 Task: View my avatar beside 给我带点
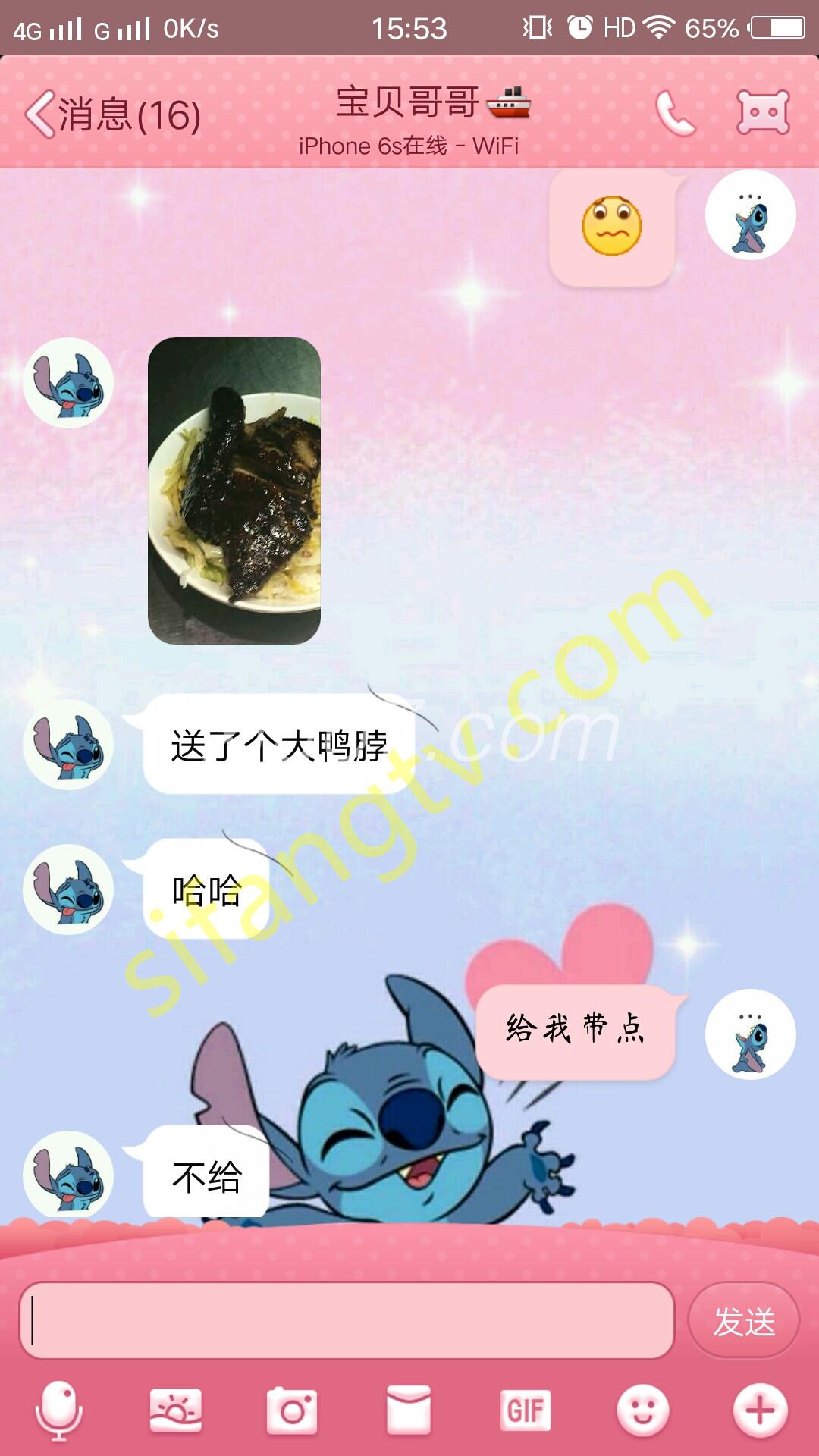[x=751, y=1034]
